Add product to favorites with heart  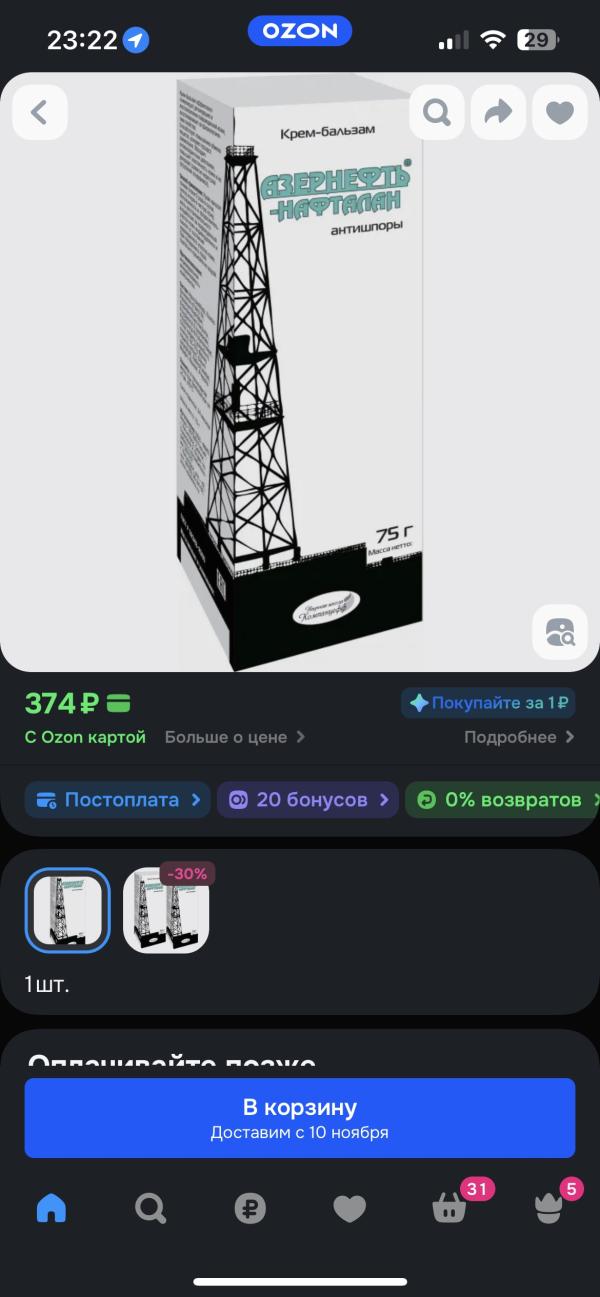tap(560, 112)
